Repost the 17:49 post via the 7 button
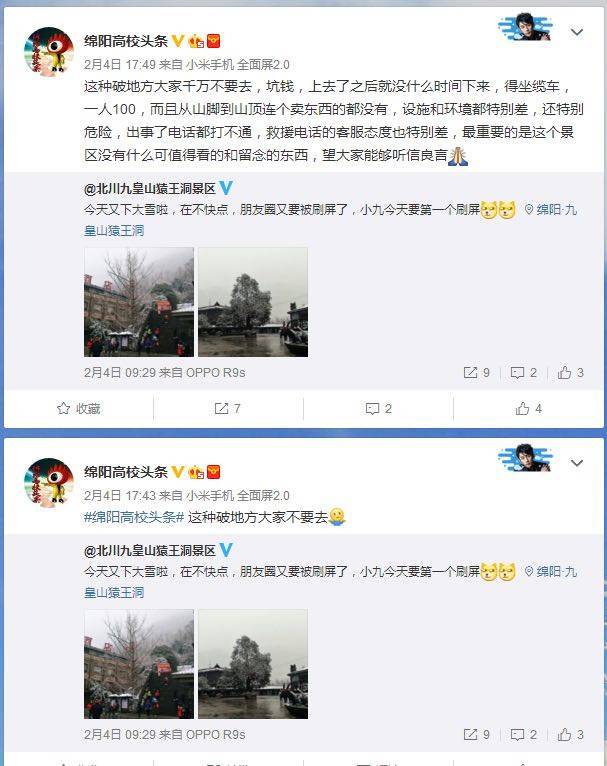Image resolution: width=607 pixels, height=766 pixels. tap(228, 408)
